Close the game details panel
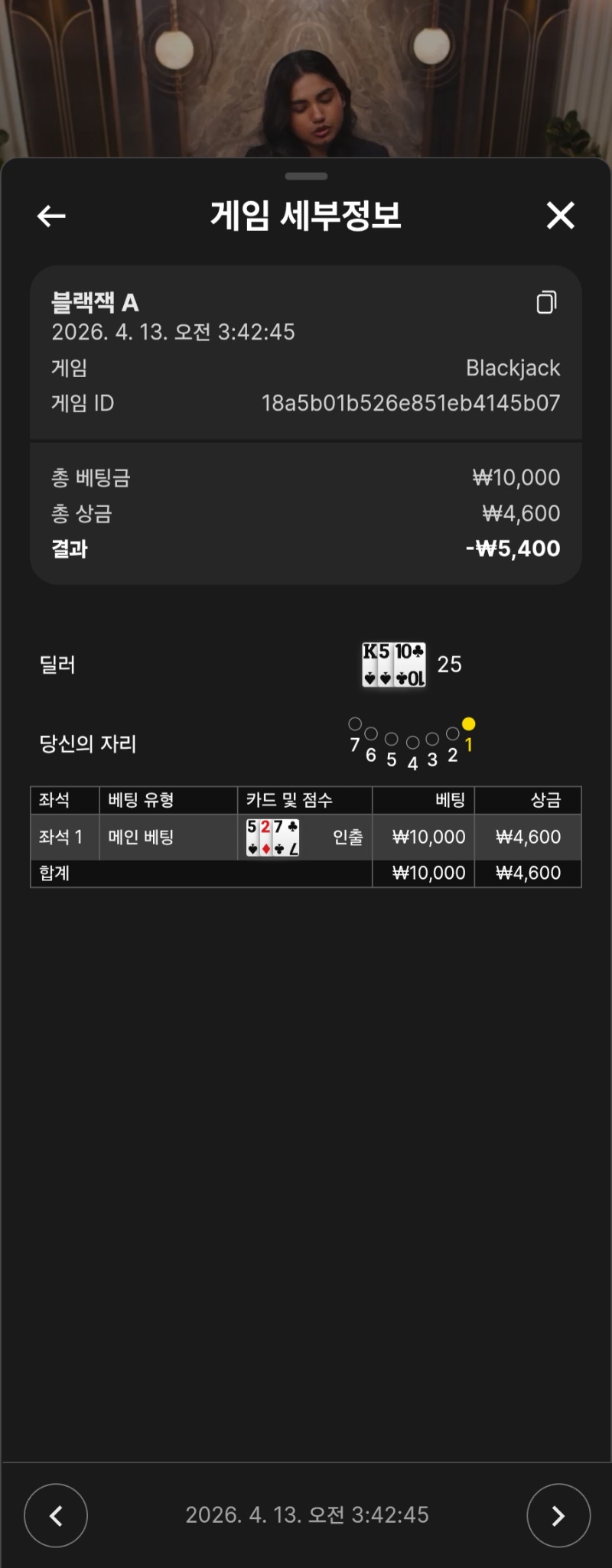 tap(560, 216)
